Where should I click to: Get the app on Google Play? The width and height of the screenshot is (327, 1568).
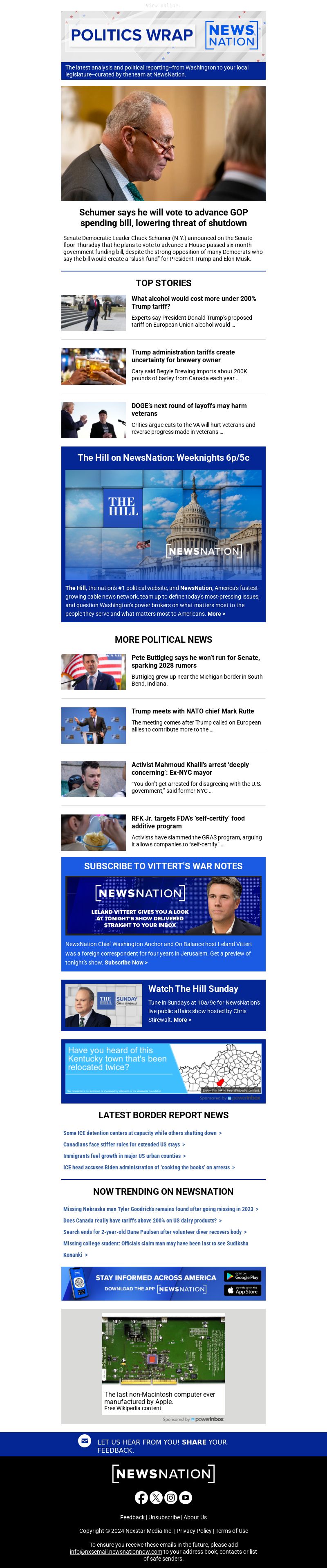click(242, 1276)
